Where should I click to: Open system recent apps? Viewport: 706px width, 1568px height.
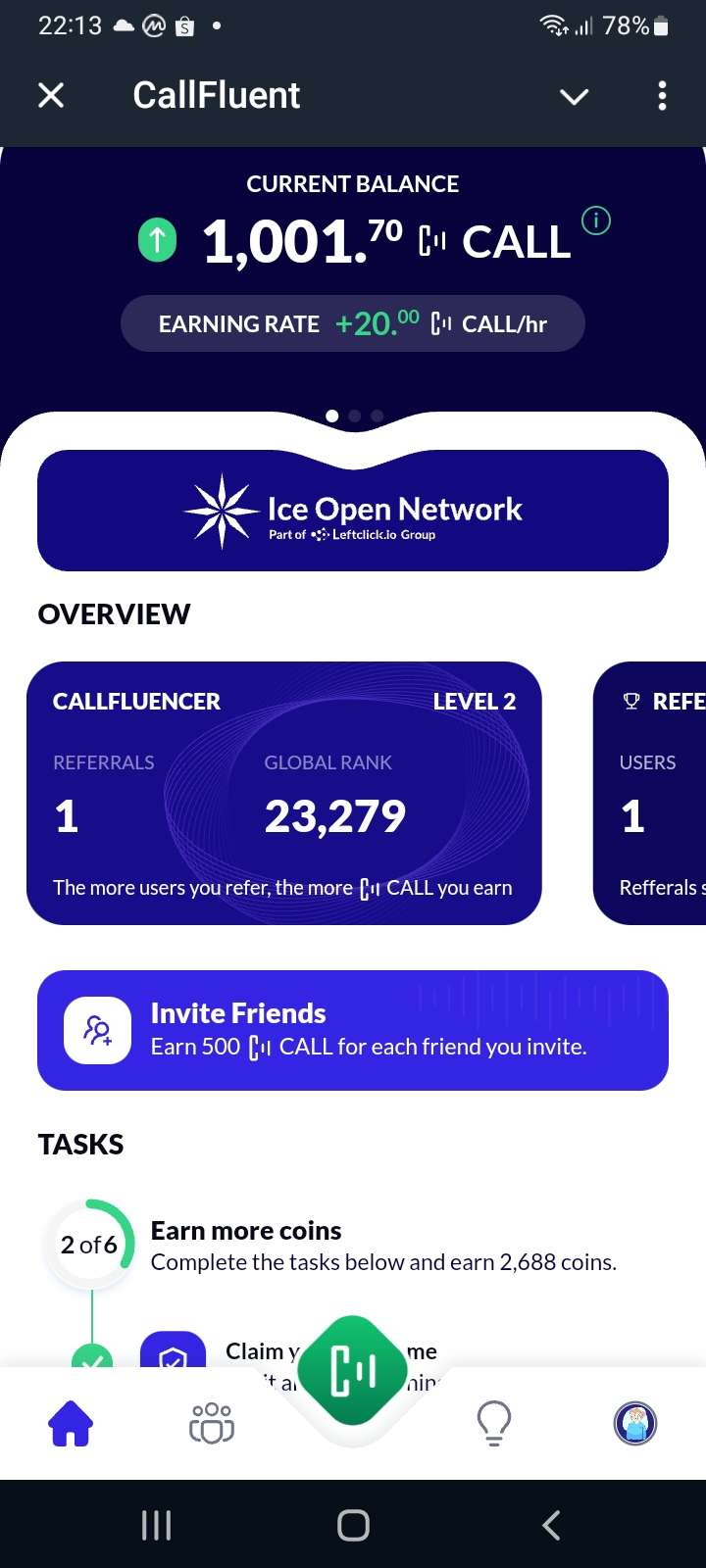(x=157, y=1525)
